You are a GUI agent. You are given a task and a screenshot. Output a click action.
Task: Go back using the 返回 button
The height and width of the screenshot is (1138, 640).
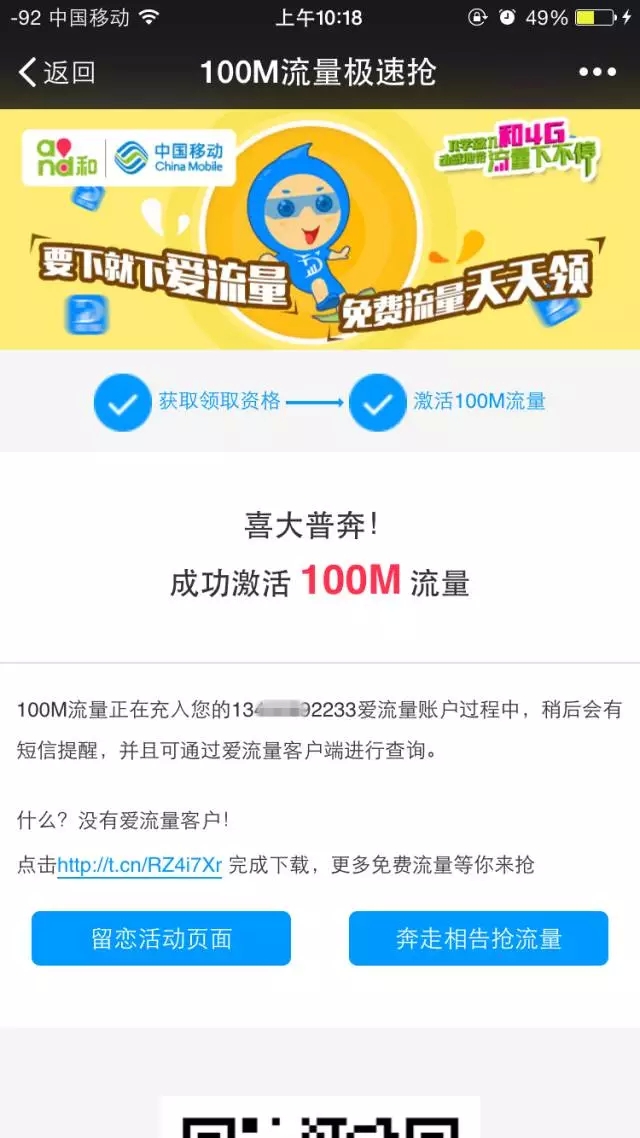[57, 72]
